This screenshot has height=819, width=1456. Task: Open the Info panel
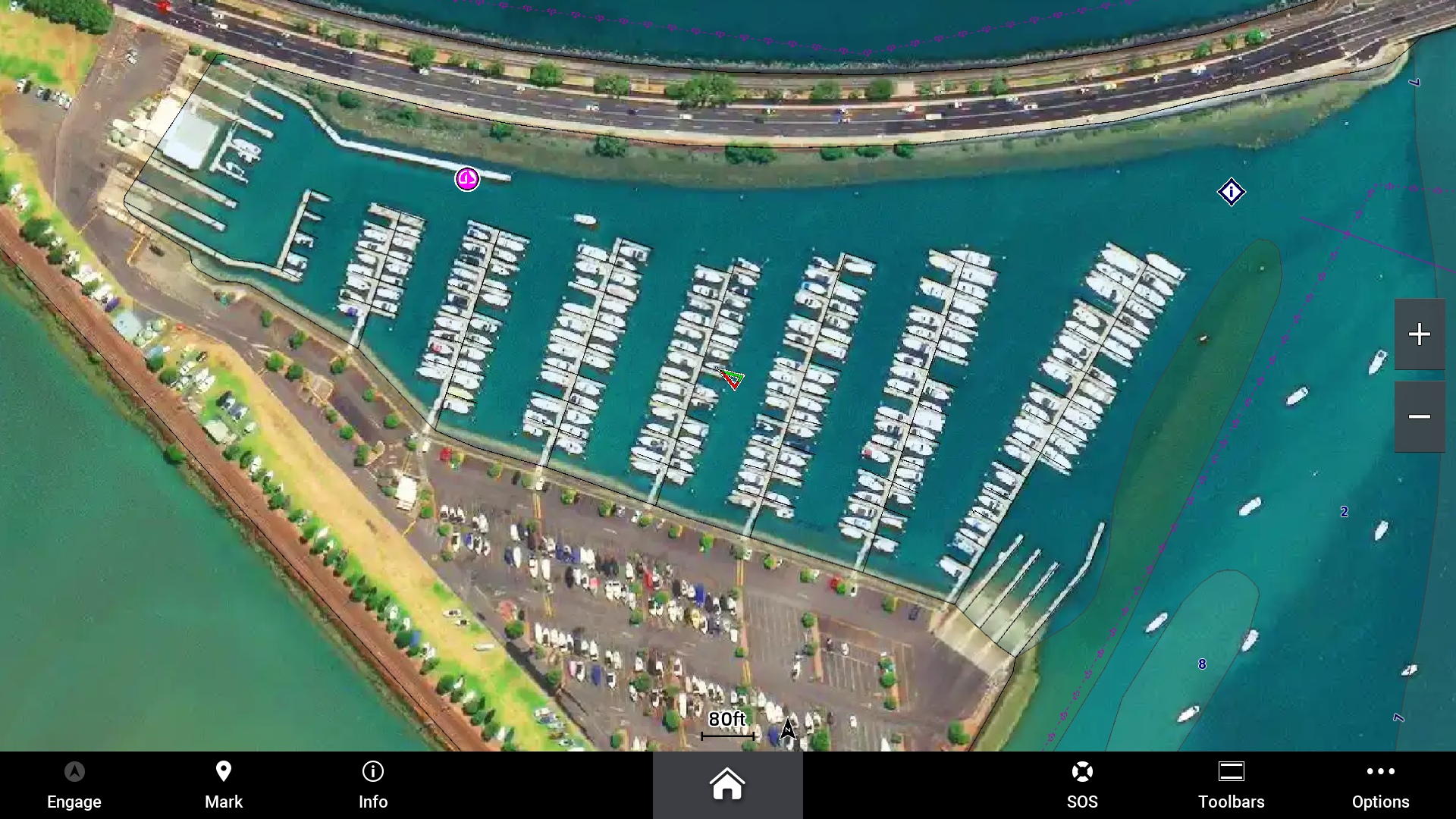point(372,785)
